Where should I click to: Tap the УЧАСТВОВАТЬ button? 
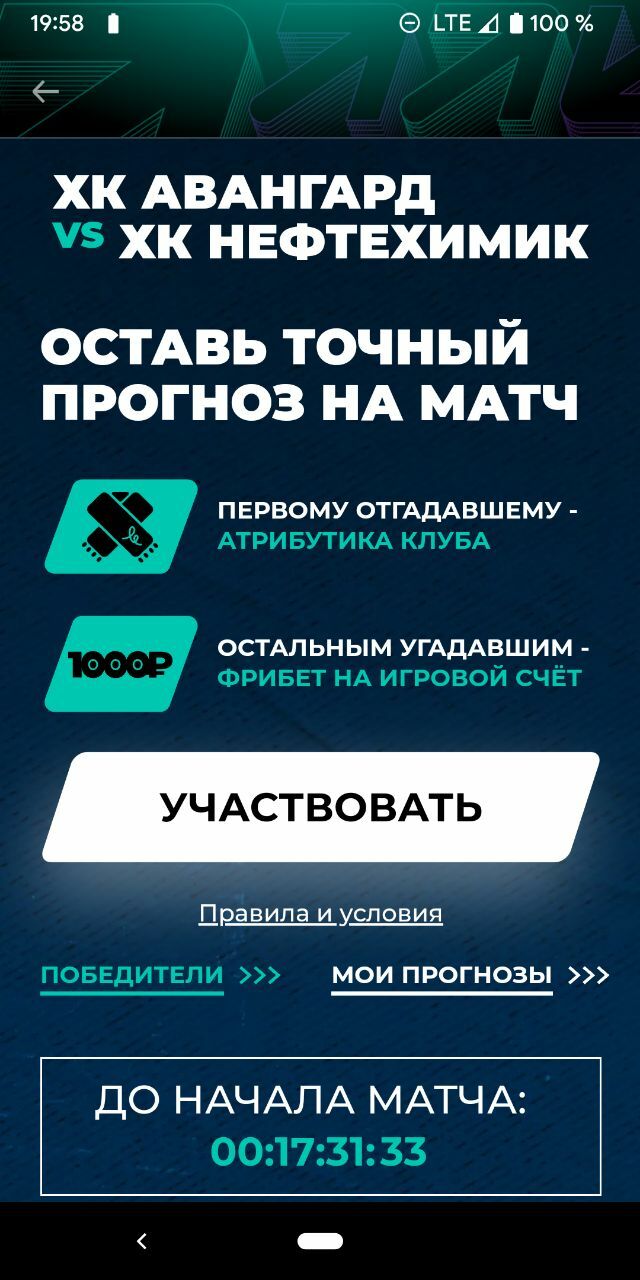click(320, 807)
